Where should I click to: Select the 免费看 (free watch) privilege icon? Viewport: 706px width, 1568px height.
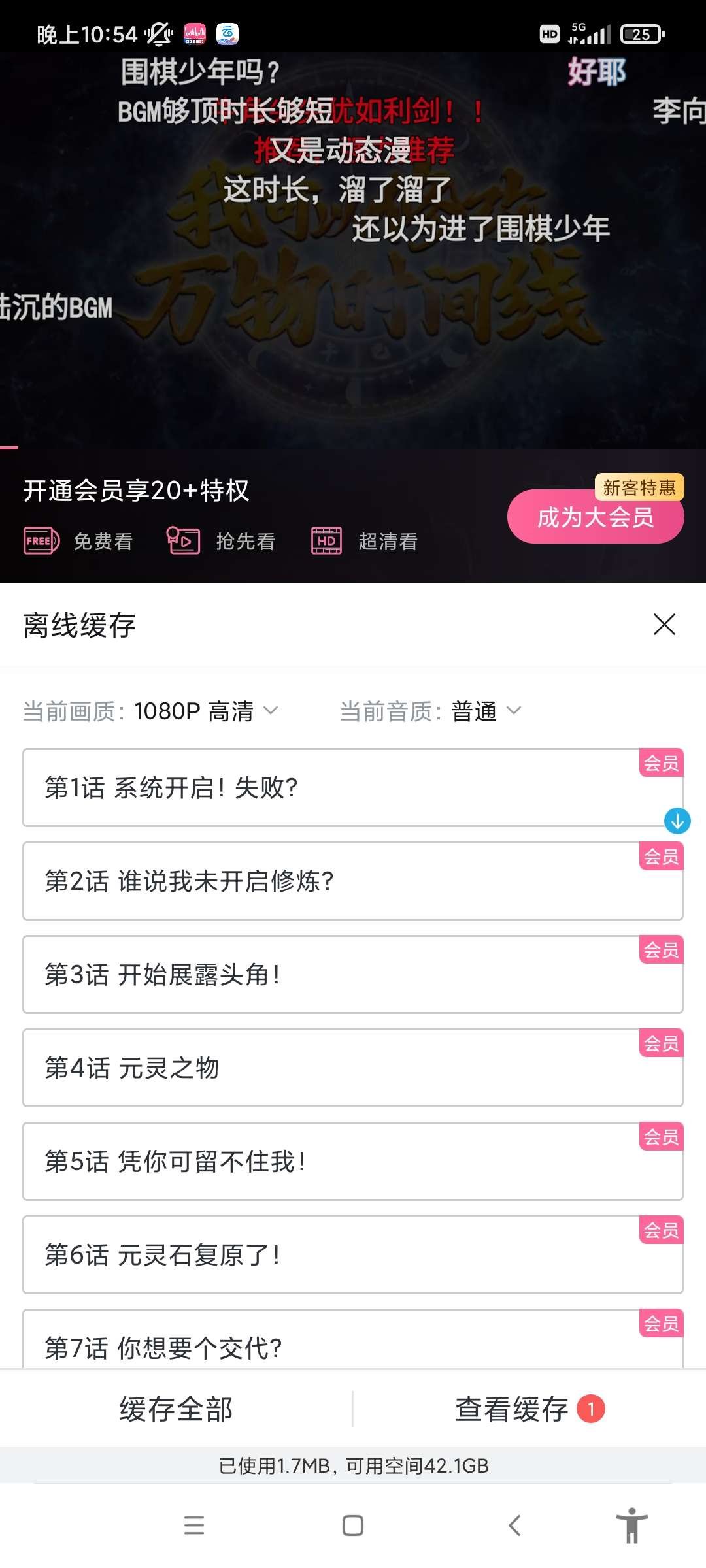[42, 541]
